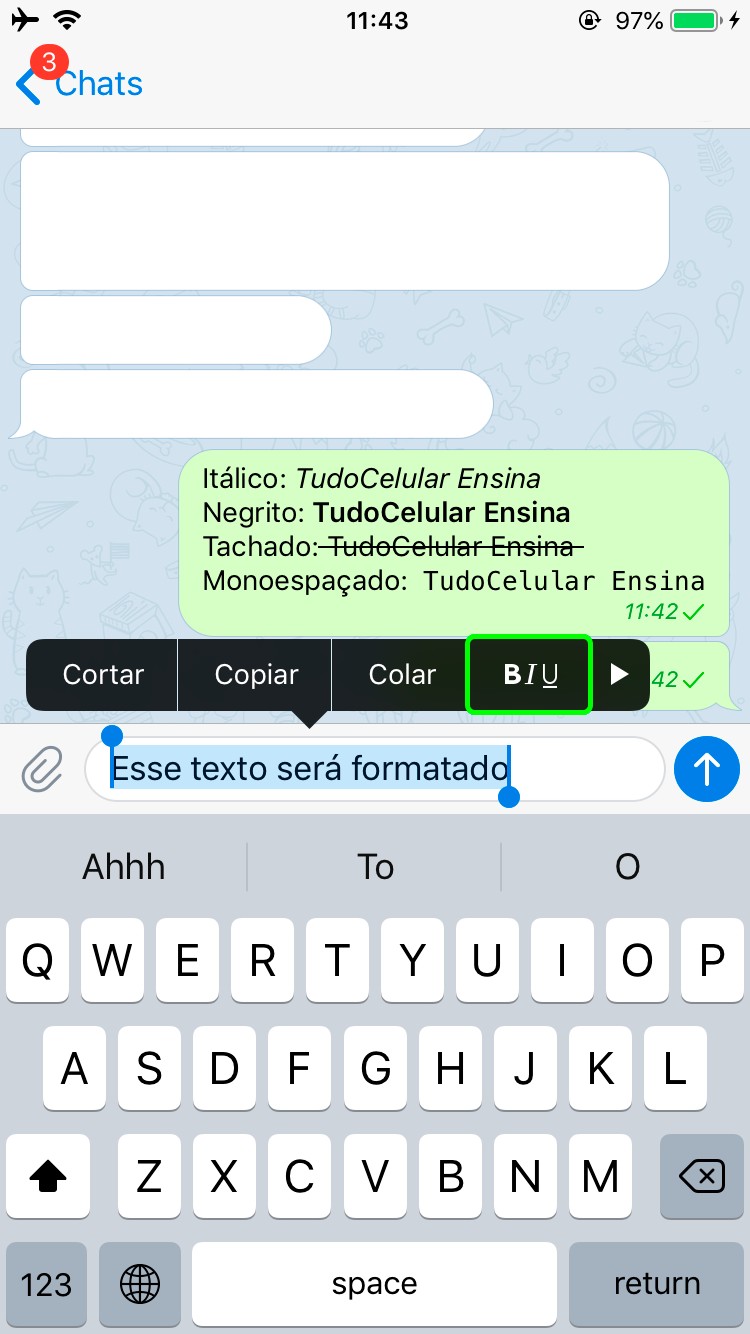This screenshot has width=750, height=1334.
Task: Select the "Ahhh" keyboard suggestion
Action: pyautogui.click(x=124, y=866)
